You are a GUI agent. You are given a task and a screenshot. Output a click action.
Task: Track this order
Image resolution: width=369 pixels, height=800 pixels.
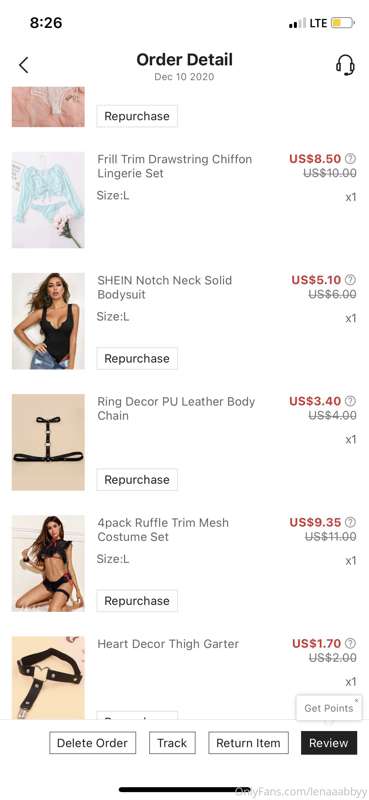click(x=172, y=743)
